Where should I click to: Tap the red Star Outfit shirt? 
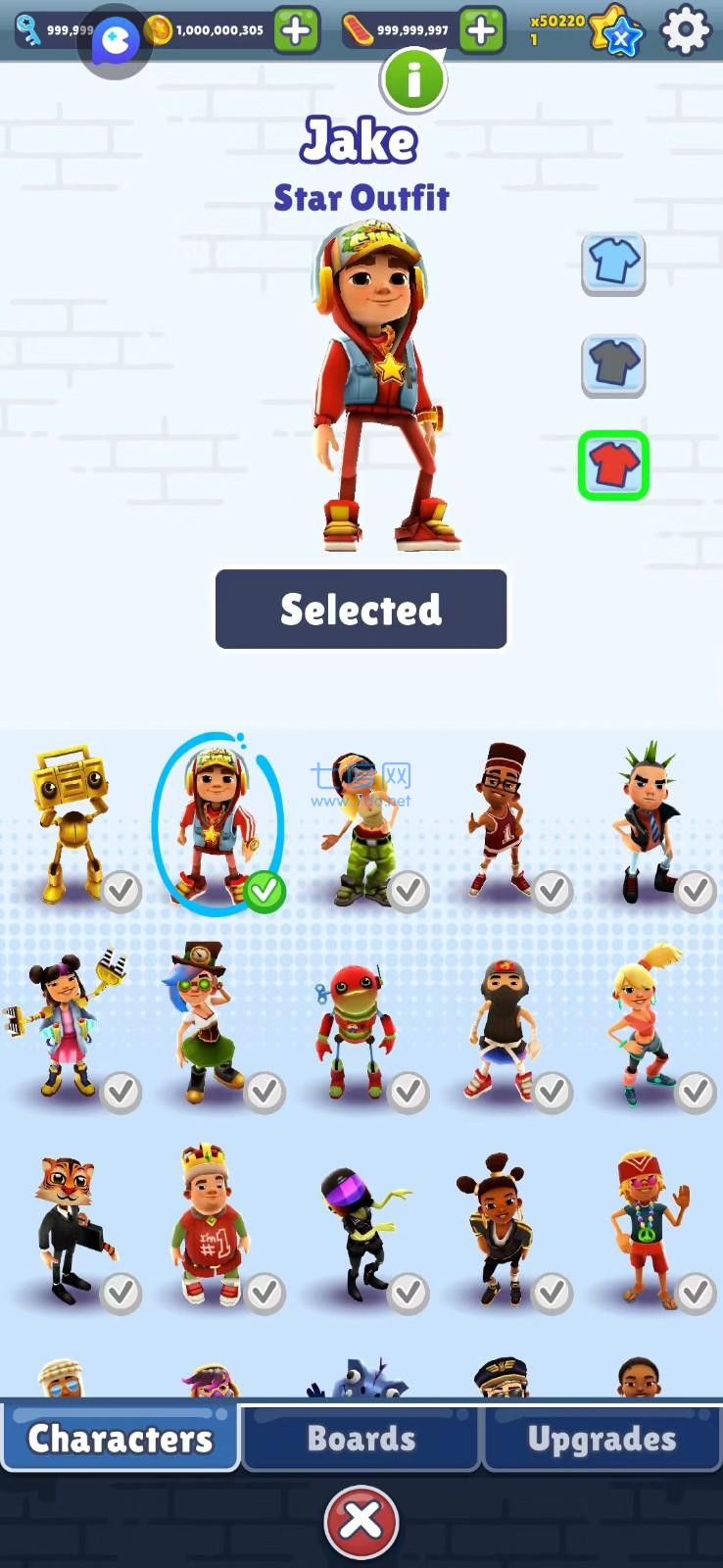pos(613,465)
